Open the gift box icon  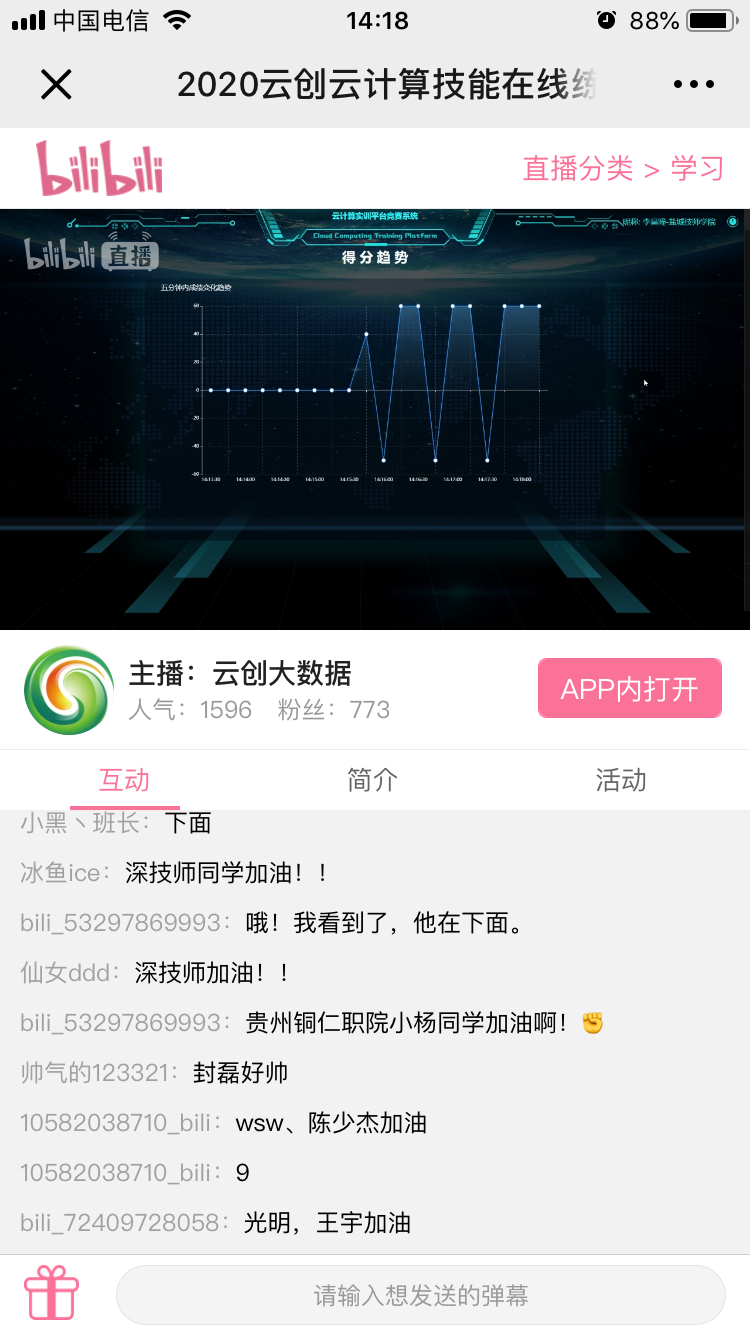tap(52, 1294)
